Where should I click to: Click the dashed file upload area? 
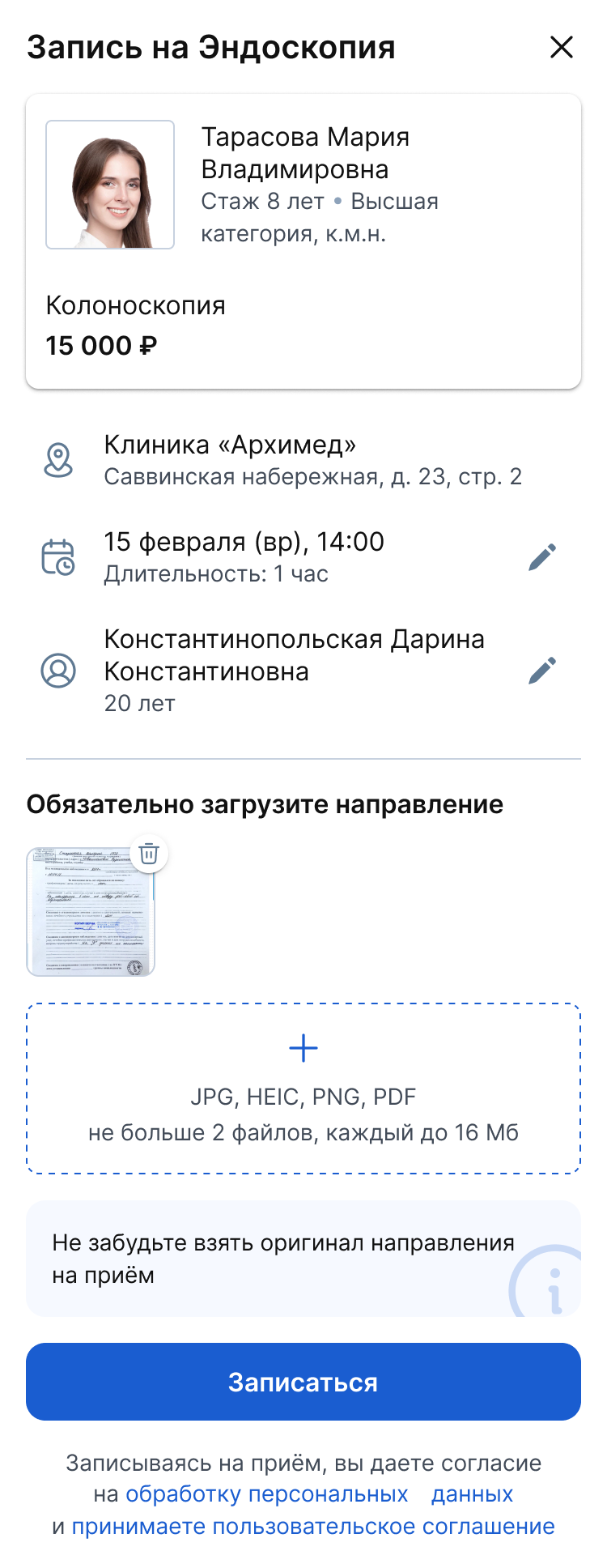coord(303,1089)
